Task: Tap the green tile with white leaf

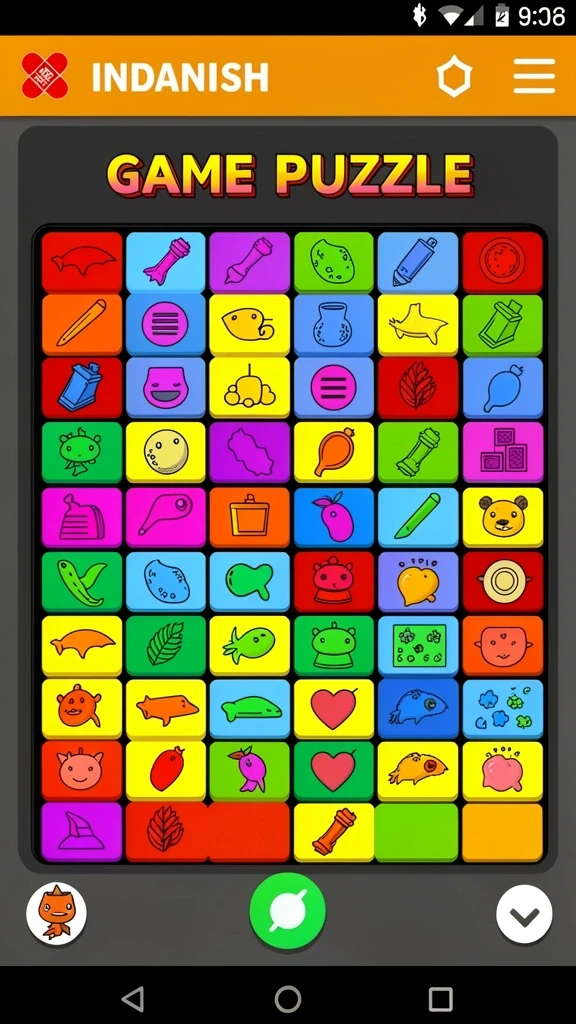Action: [x=166, y=645]
